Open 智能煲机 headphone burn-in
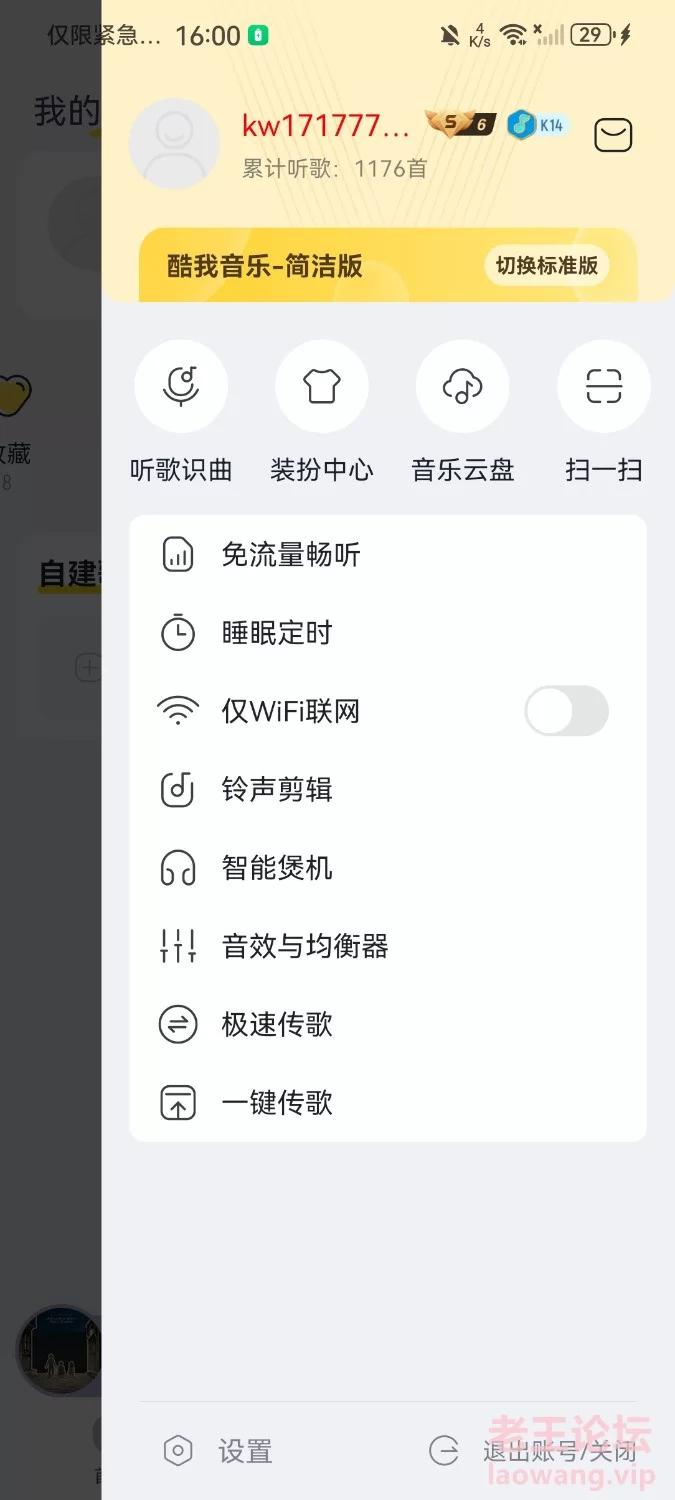 (388, 868)
